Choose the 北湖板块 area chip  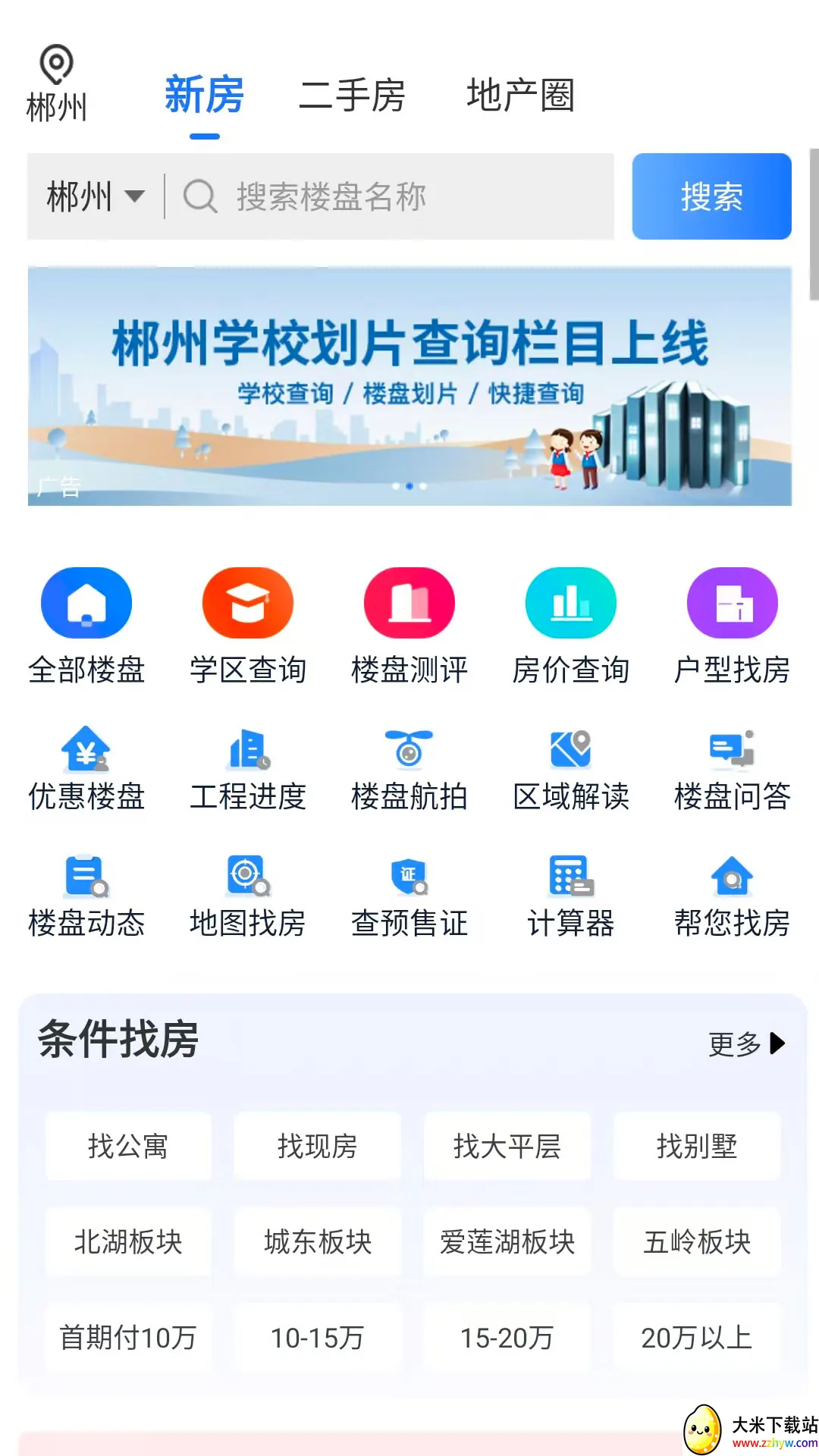pos(128,1242)
